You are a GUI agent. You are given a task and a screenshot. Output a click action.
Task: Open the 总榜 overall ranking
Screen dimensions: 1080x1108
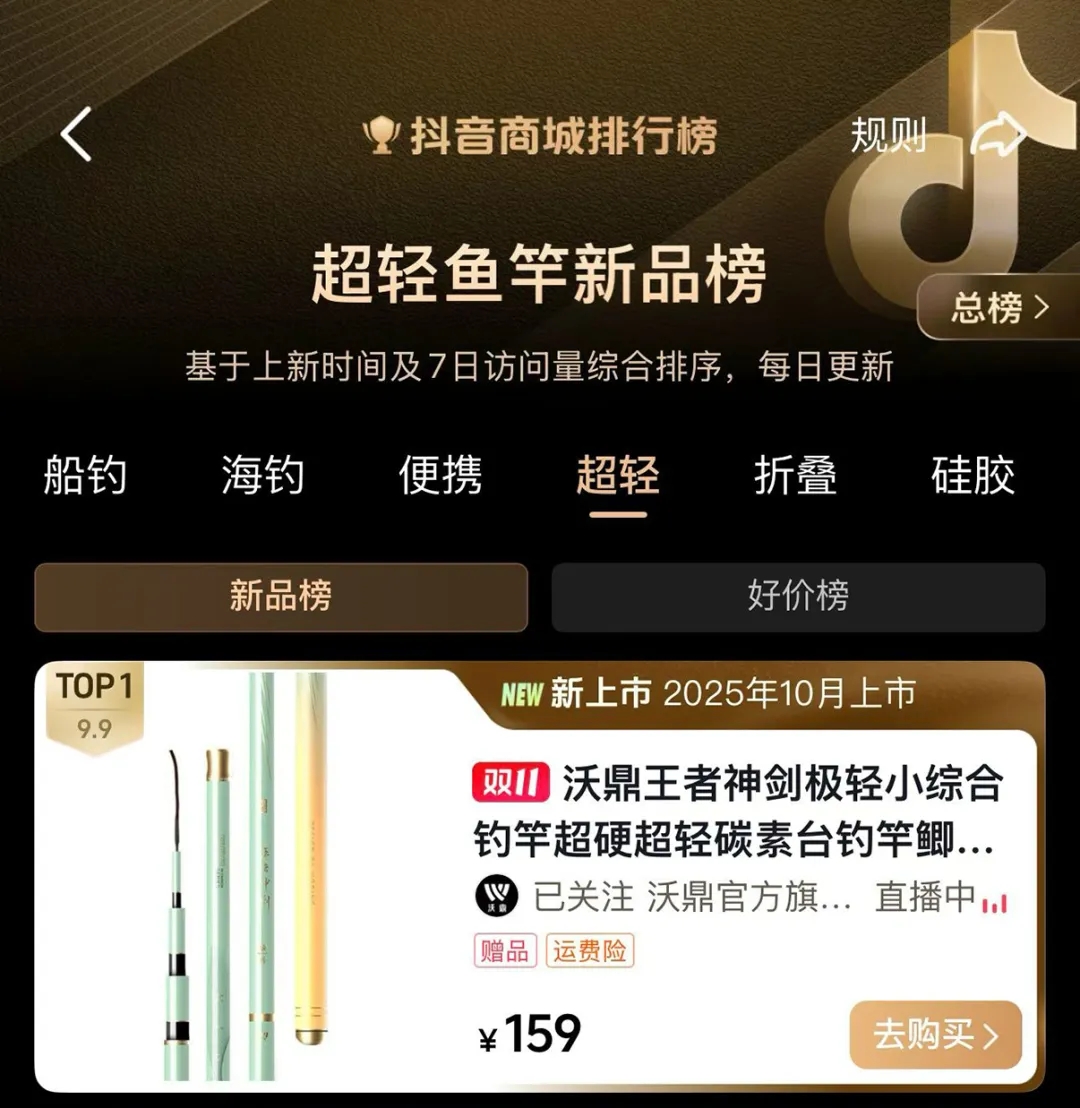tap(999, 307)
